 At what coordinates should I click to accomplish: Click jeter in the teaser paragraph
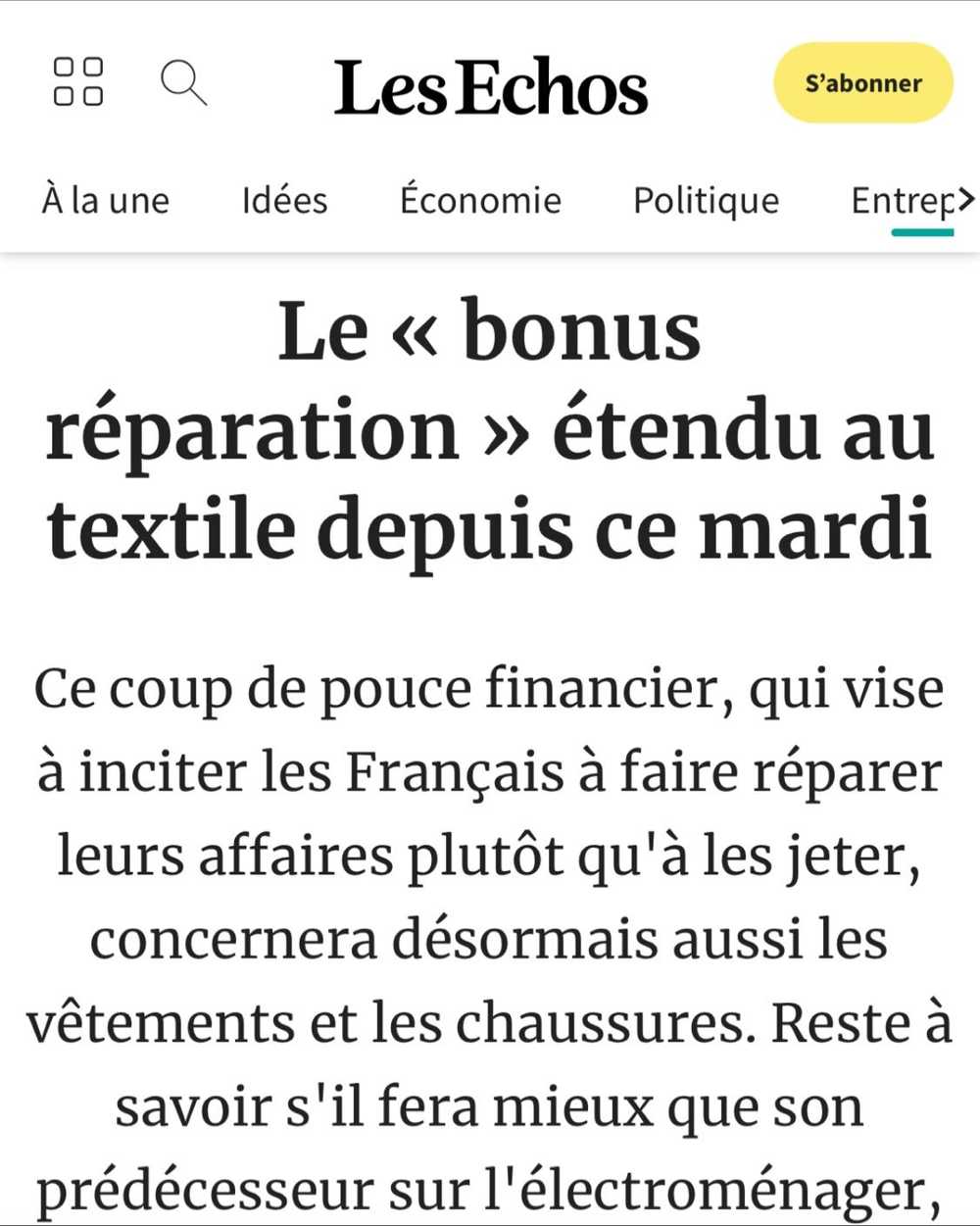coord(843,855)
